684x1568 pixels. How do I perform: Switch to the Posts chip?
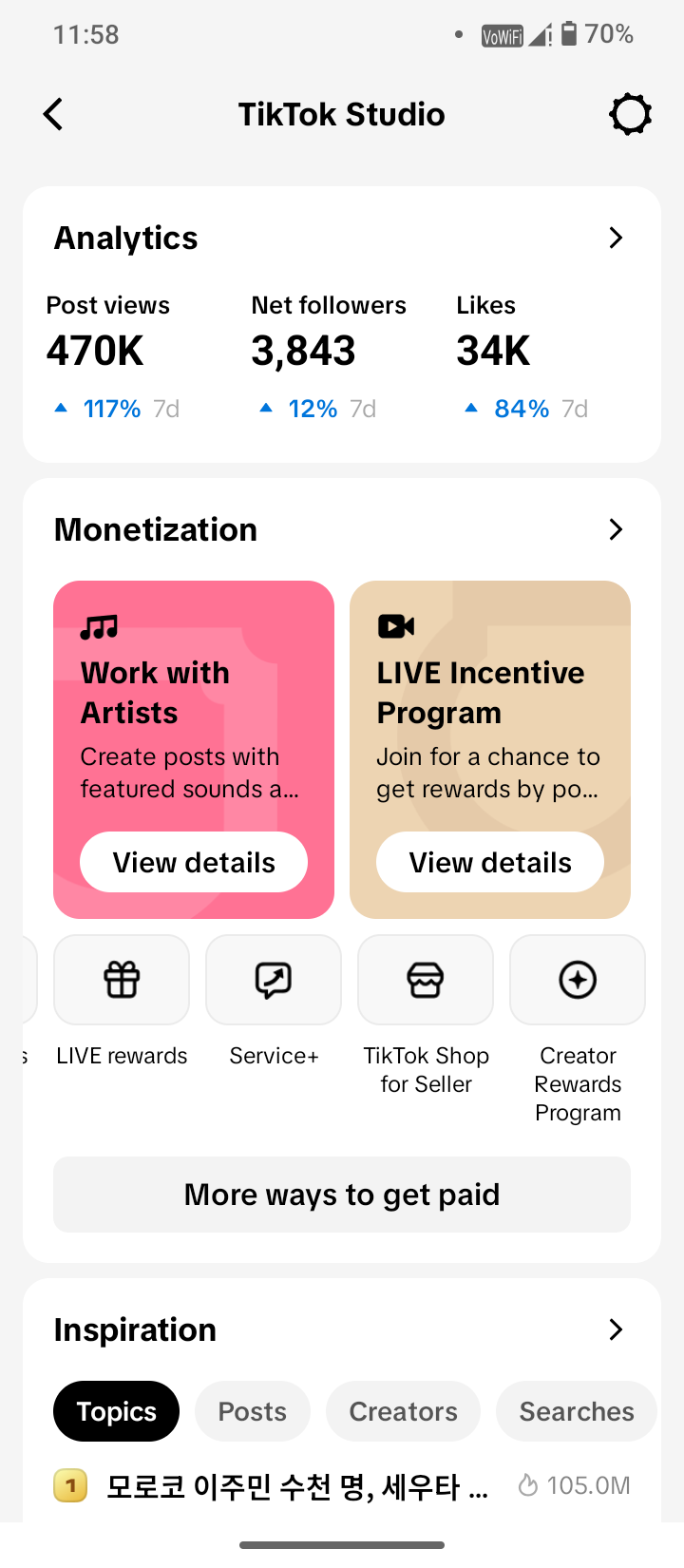tap(253, 1411)
